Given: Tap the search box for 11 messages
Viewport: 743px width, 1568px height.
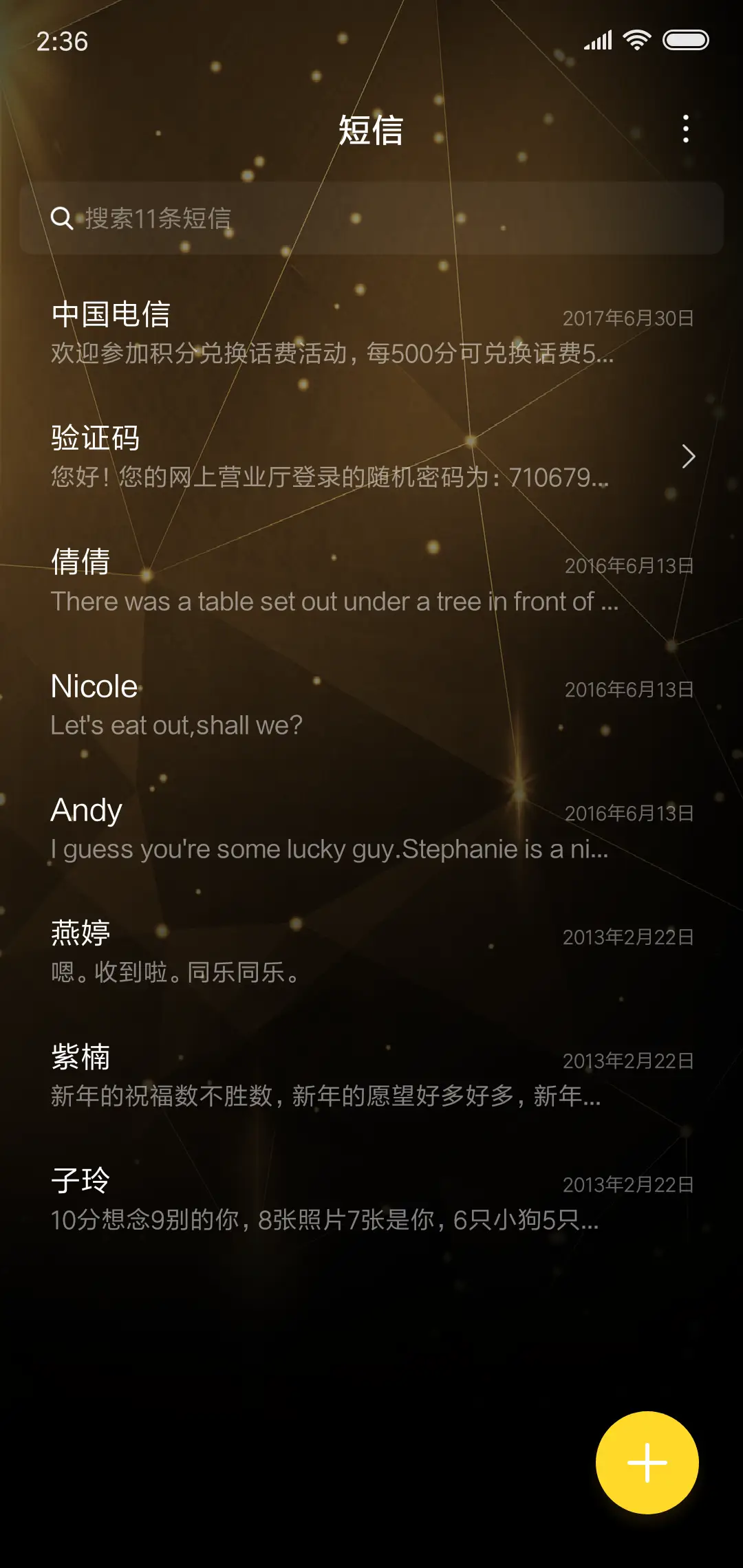Looking at the screenshot, I should pyautogui.click(x=371, y=218).
